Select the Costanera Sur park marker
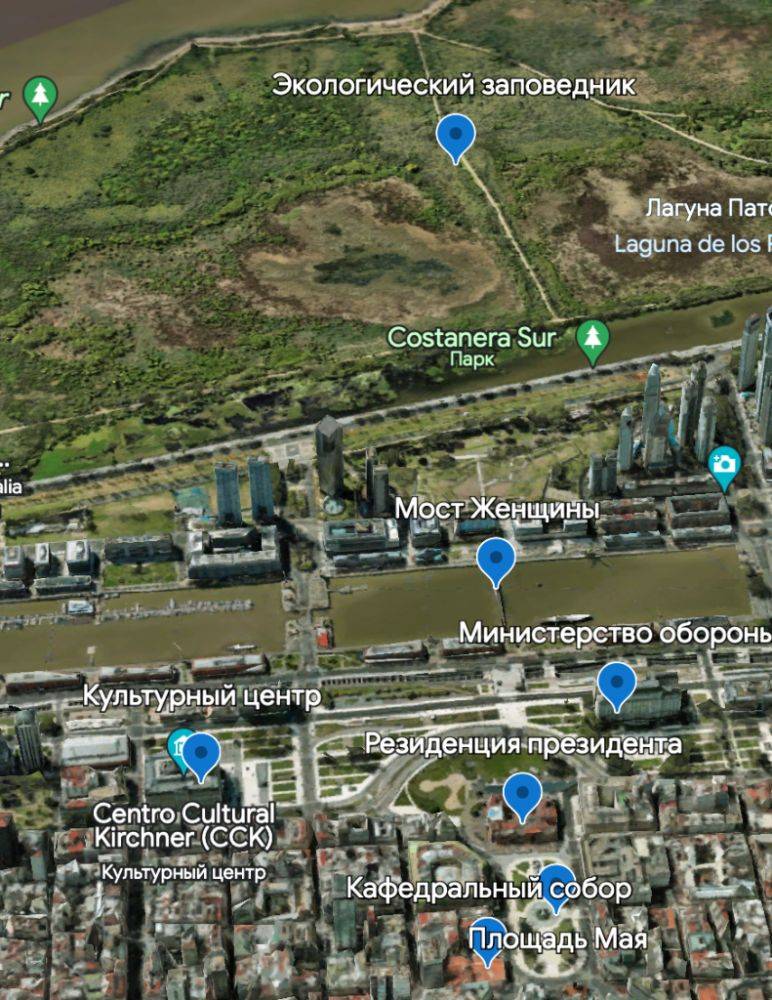This screenshot has width=772, height=1000. tap(594, 339)
